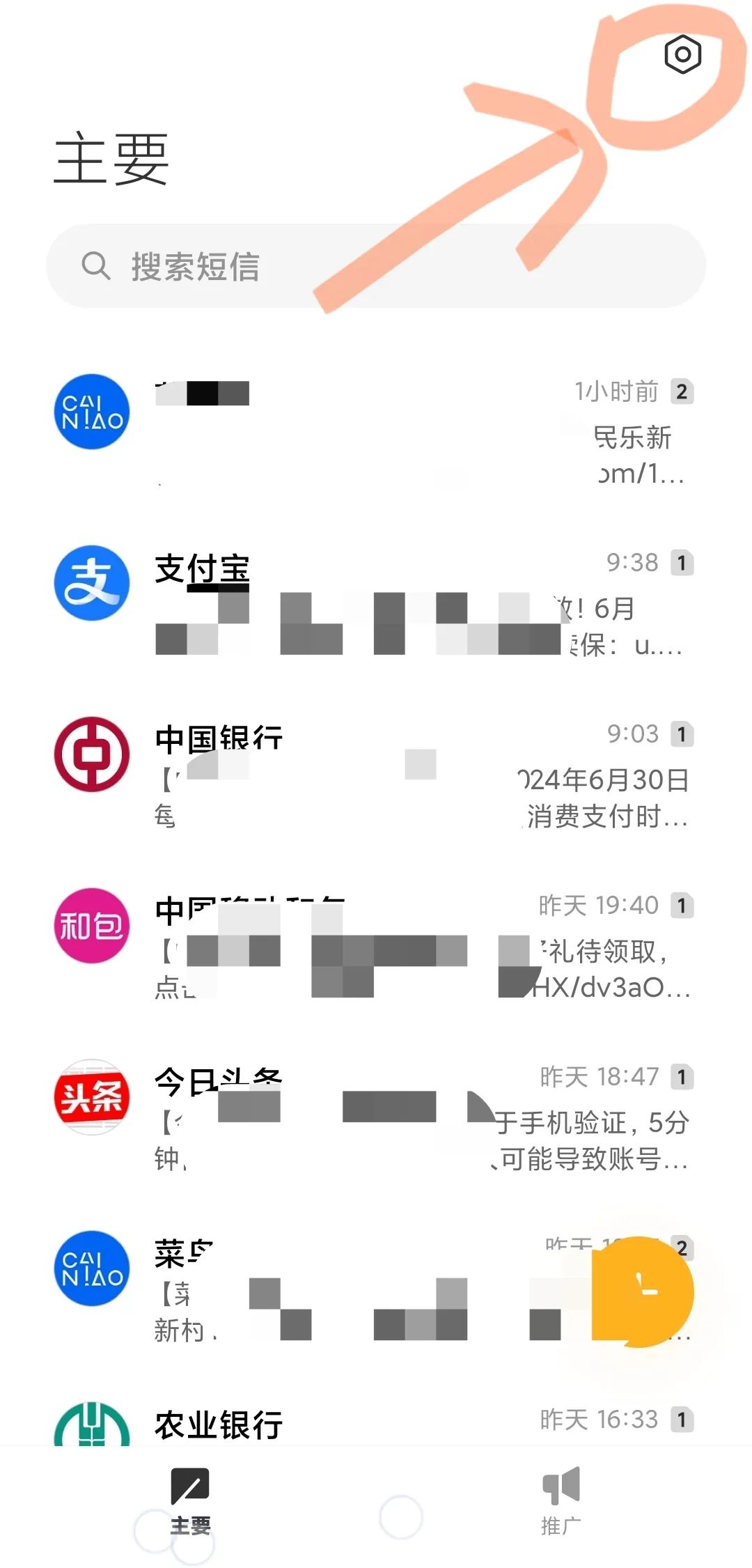This screenshot has height=1568, width=752.
Task: Open the Cainiao message from 1小时前
Action: point(376,432)
